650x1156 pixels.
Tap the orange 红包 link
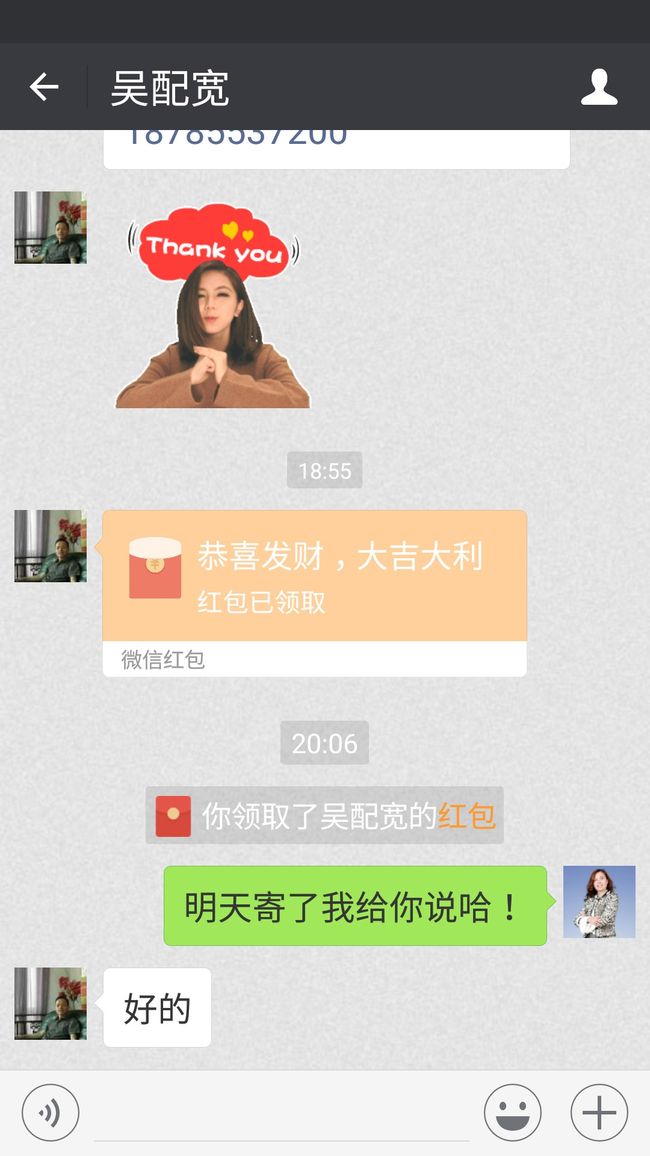point(466,816)
